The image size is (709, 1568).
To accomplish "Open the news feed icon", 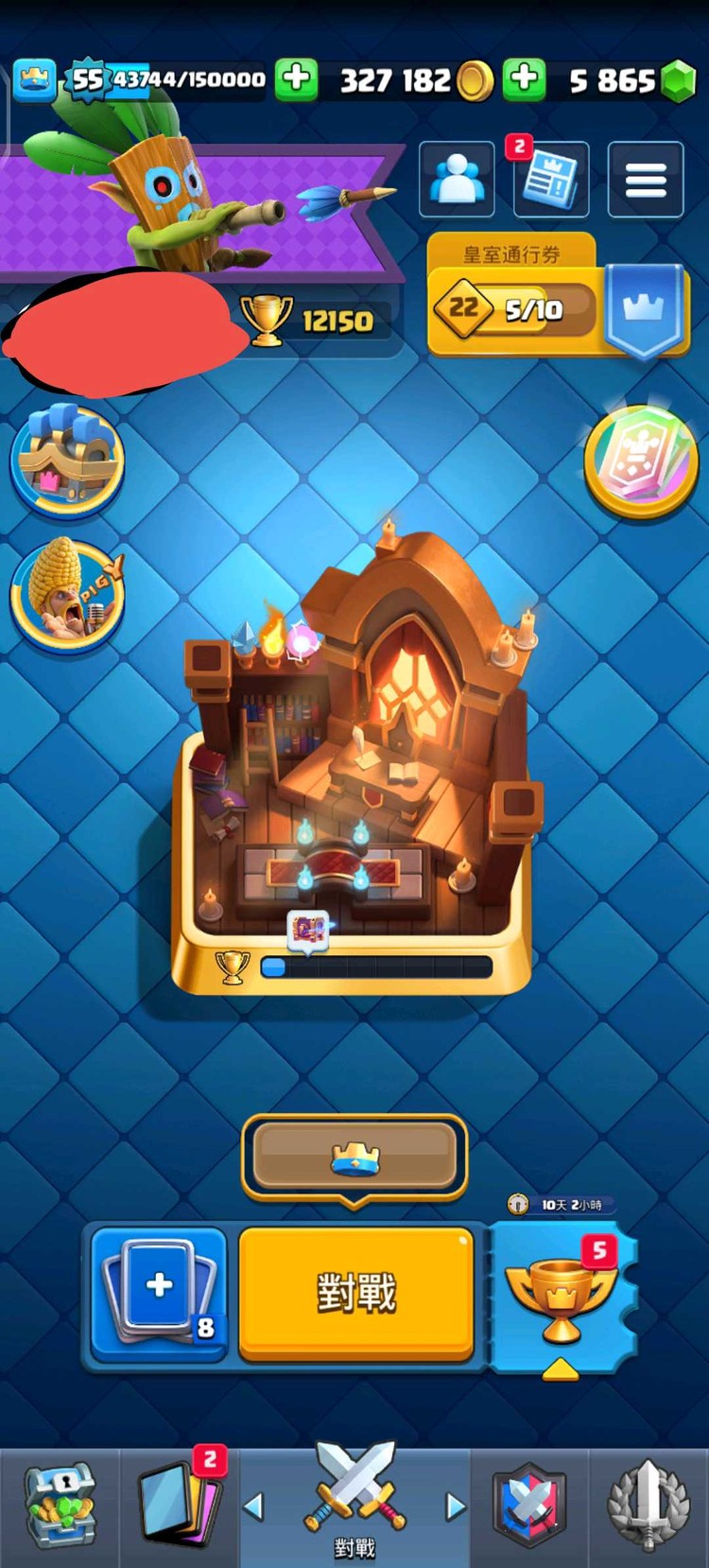I will click(551, 180).
